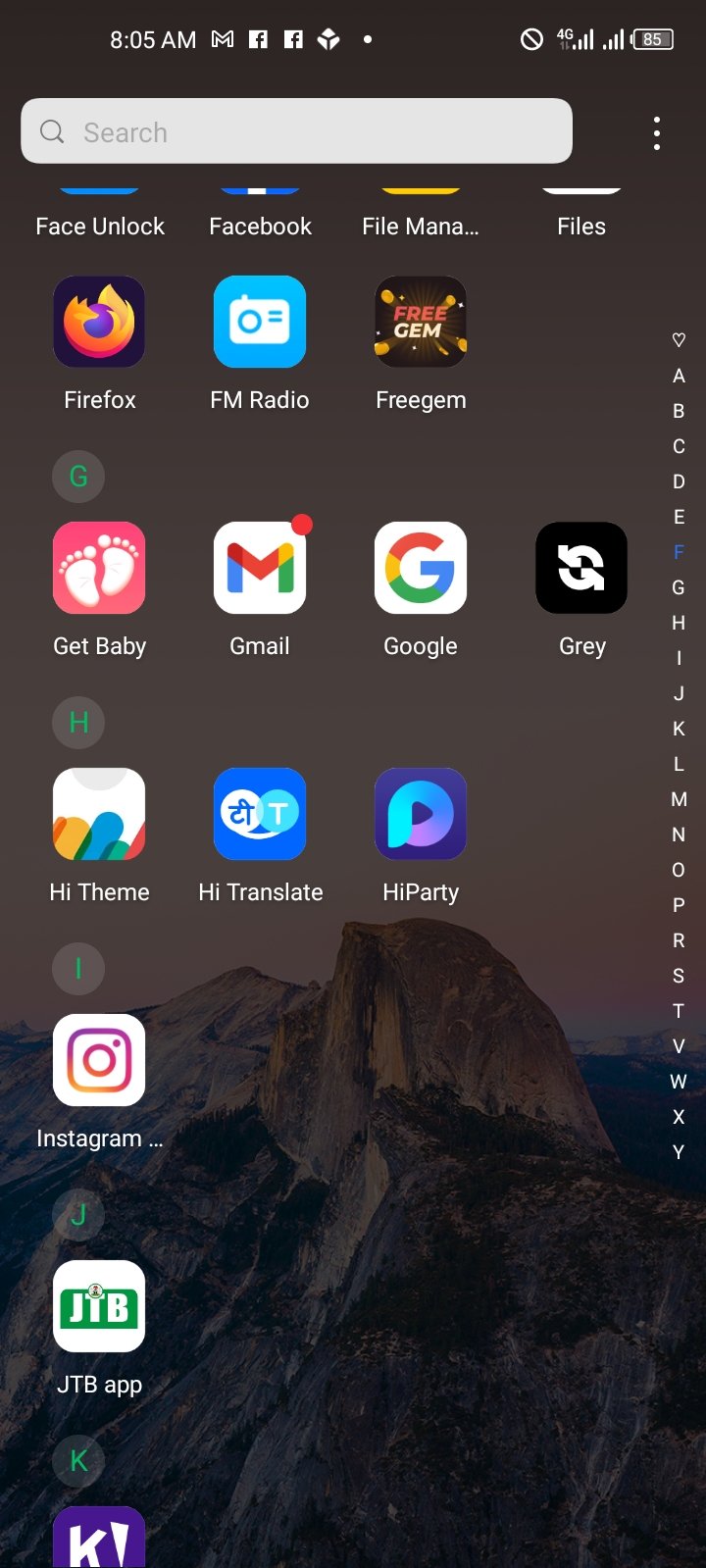
Task: Open the Google app
Action: coord(421,569)
